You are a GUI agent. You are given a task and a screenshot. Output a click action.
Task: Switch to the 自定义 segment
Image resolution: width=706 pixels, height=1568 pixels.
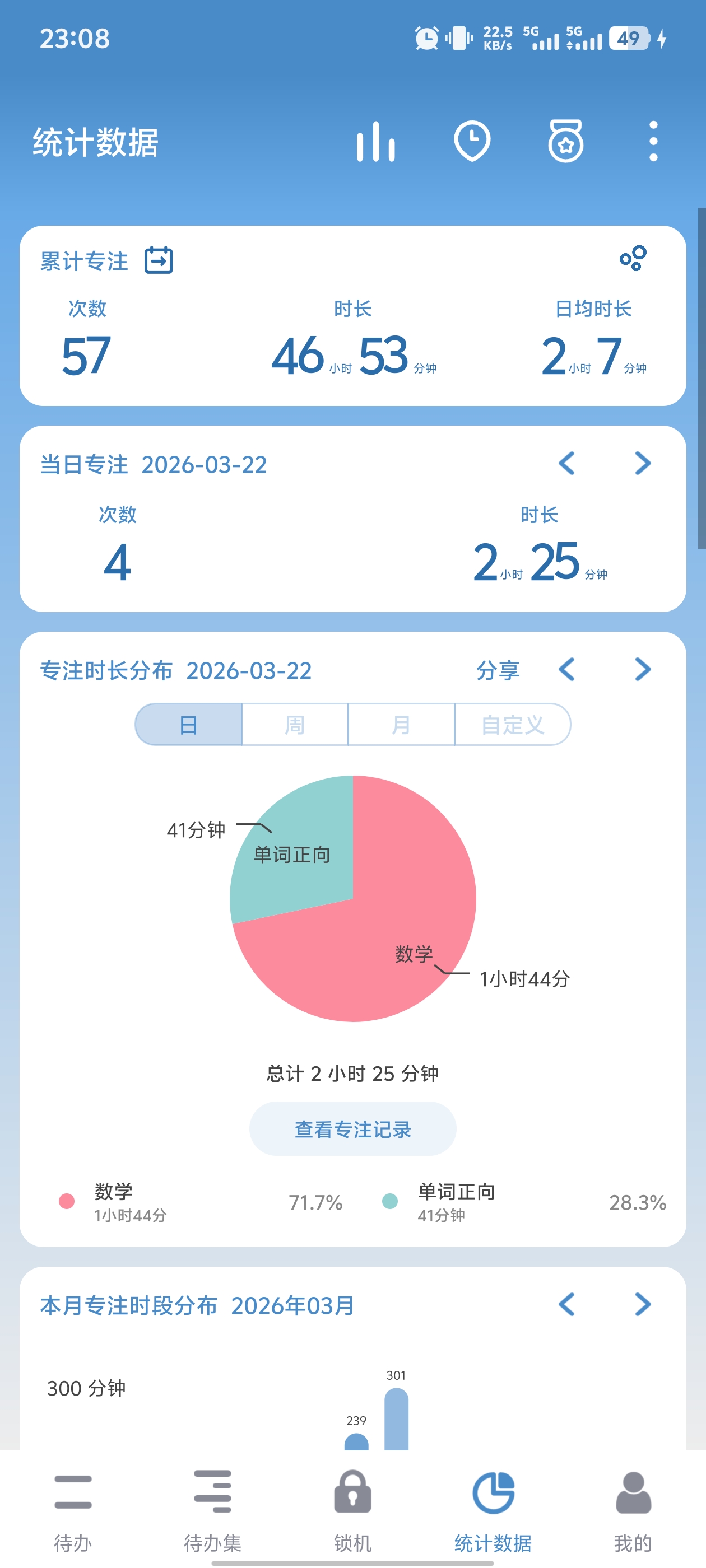512,724
